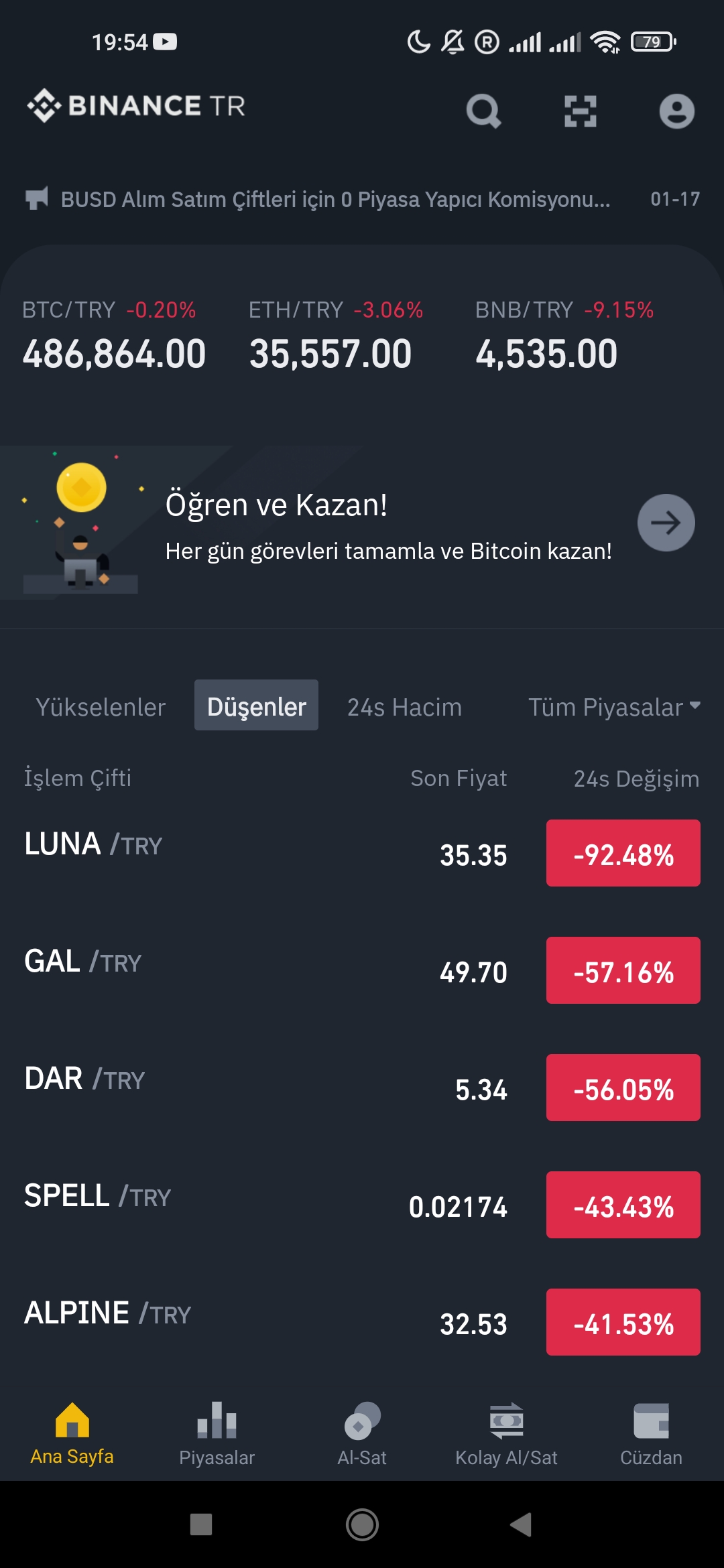This screenshot has height=1568, width=724.
Task: Open the Cüzdan tab
Action: click(x=651, y=1434)
